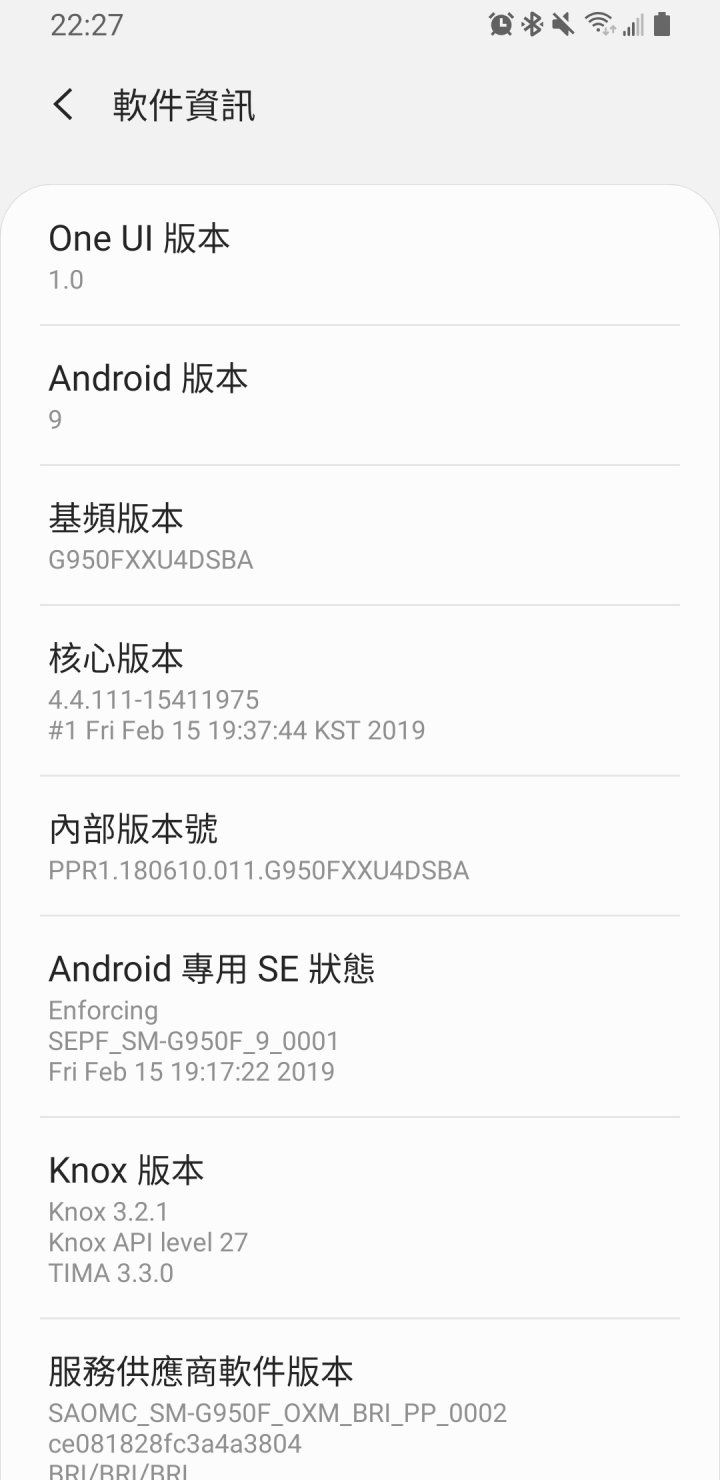Select the 核心版本 row
720x1480 pixels.
pos(360,690)
